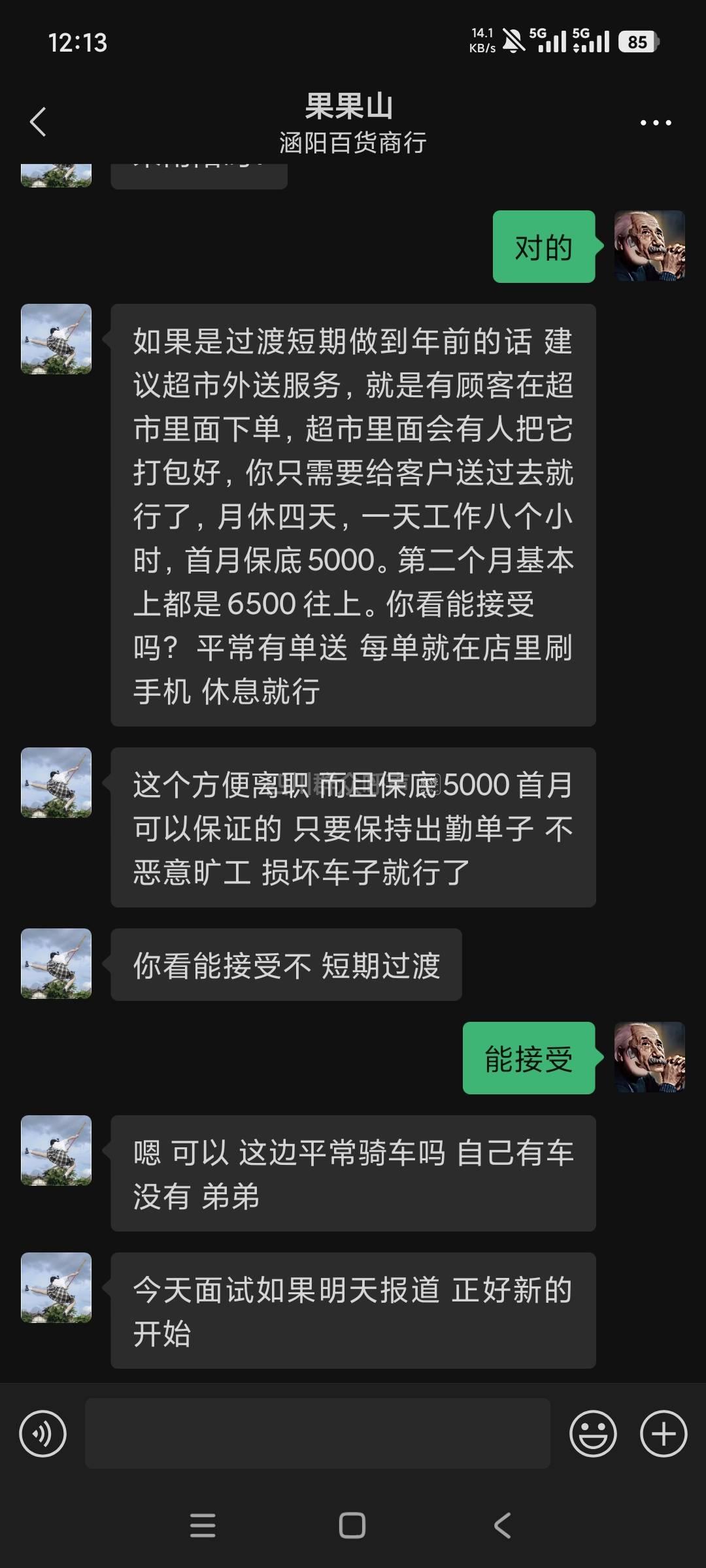Open my avatar beside 能接受 message
This screenshot has height=1568, width=706.
point(649,1057)
